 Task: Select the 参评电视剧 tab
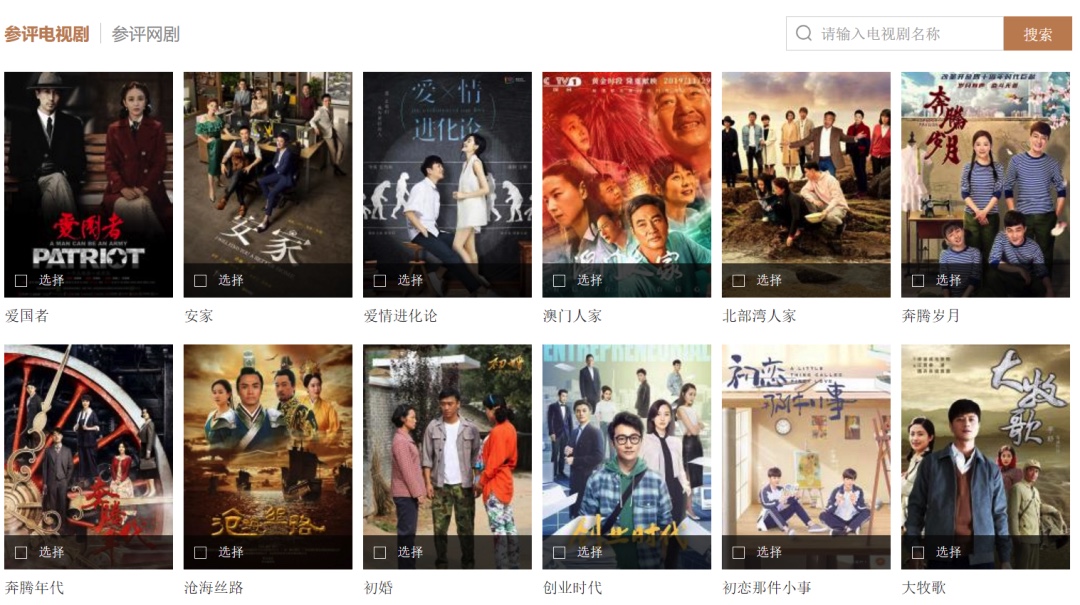tap(47, 34)
